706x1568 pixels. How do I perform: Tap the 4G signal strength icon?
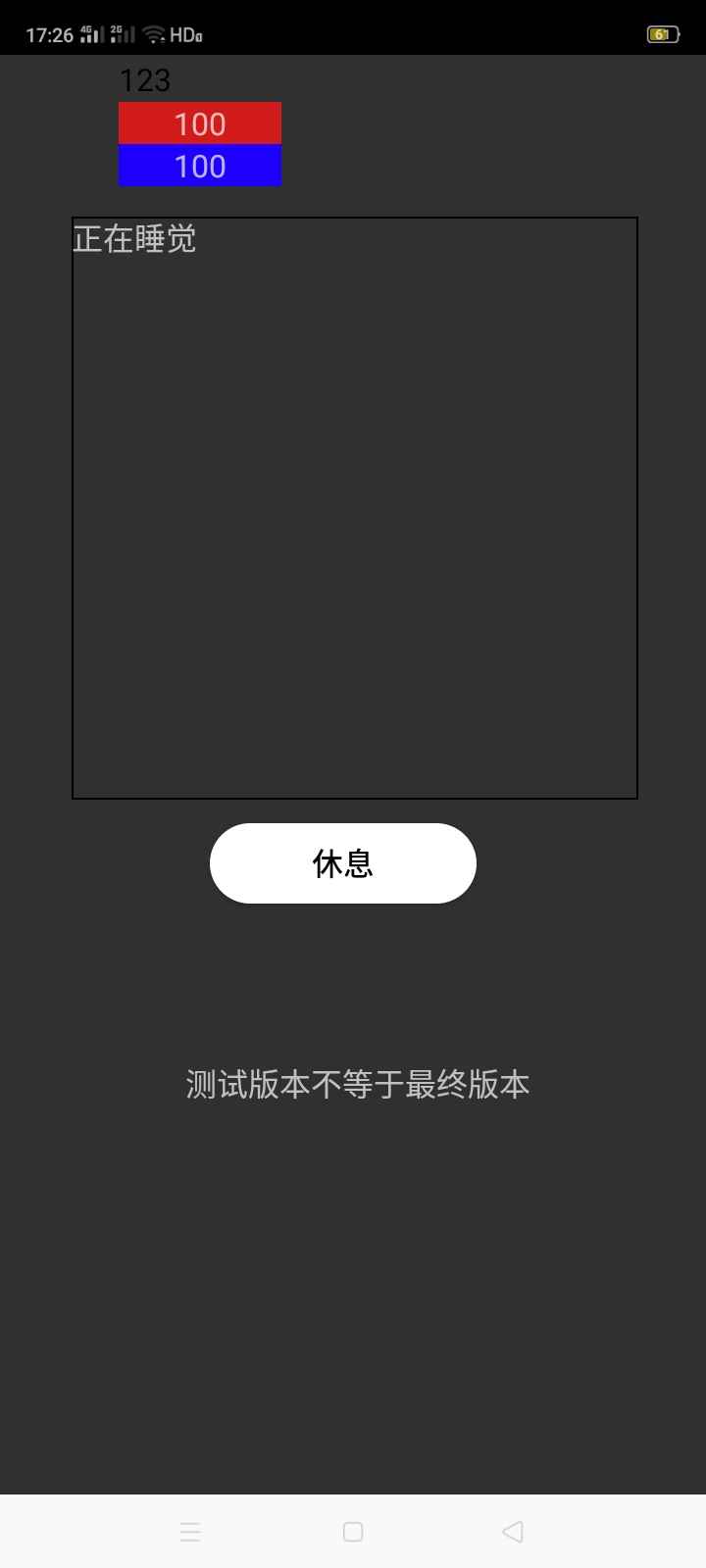click(x=93, y=32)
